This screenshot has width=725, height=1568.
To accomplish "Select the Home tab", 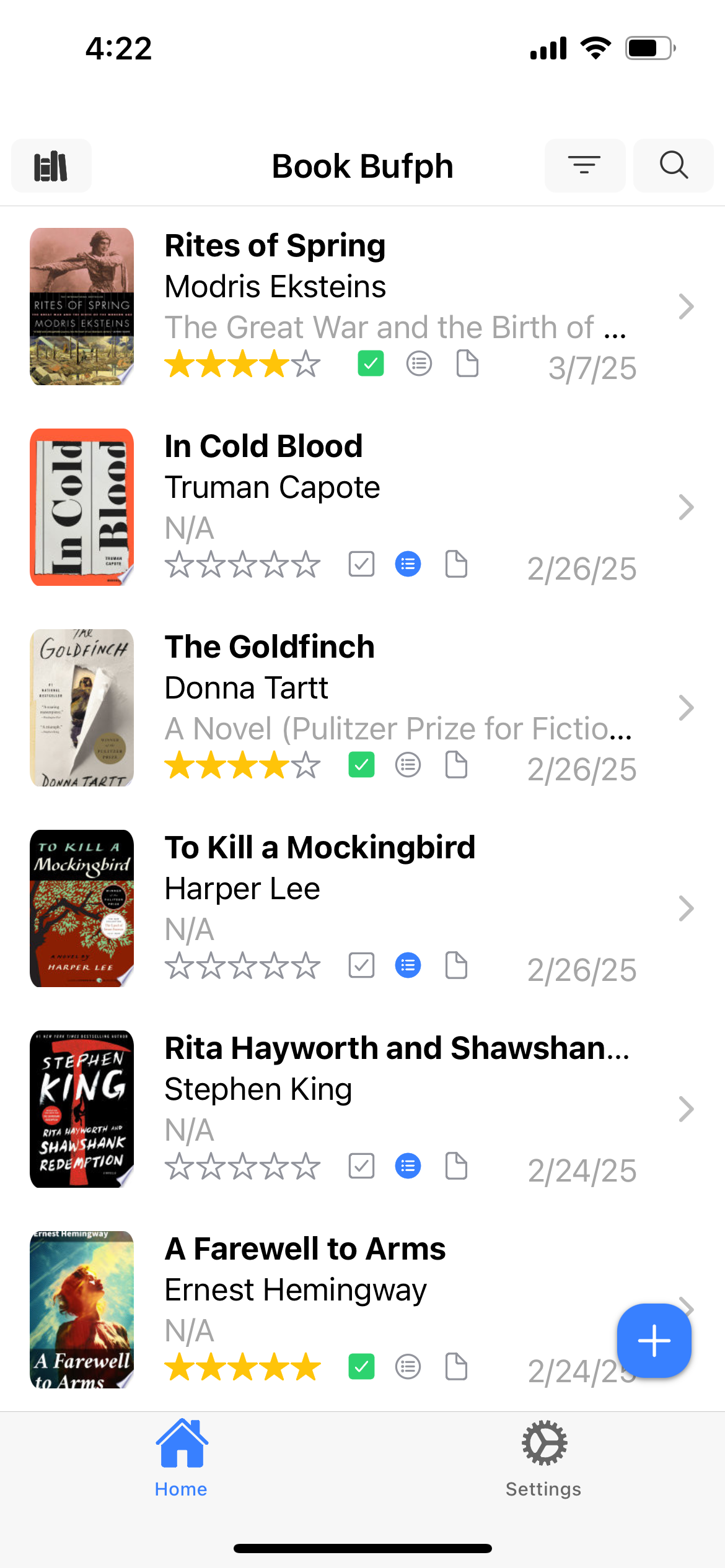I will (181, 1460).
